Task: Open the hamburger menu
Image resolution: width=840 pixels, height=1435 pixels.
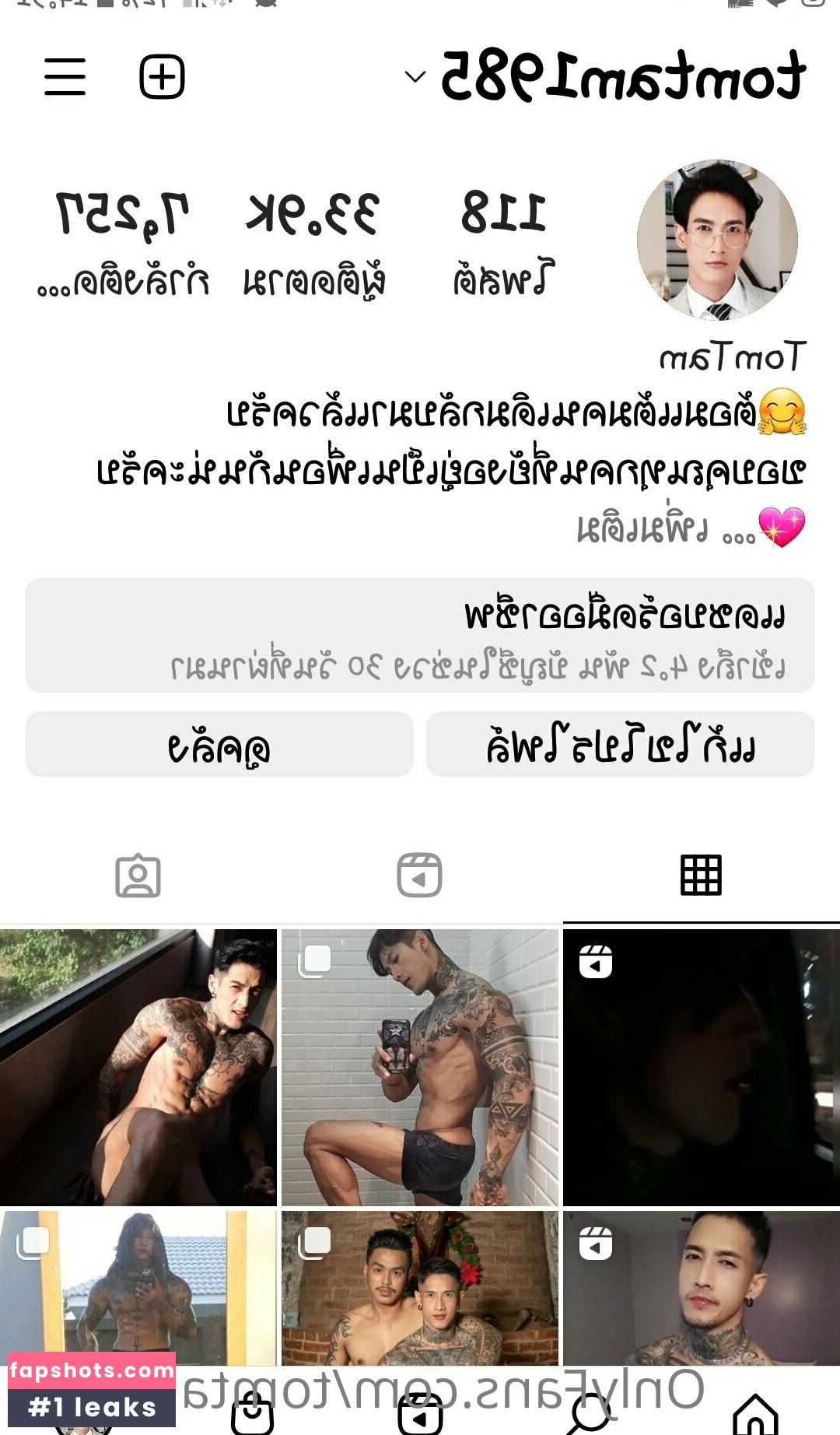Action: point(65,76)
